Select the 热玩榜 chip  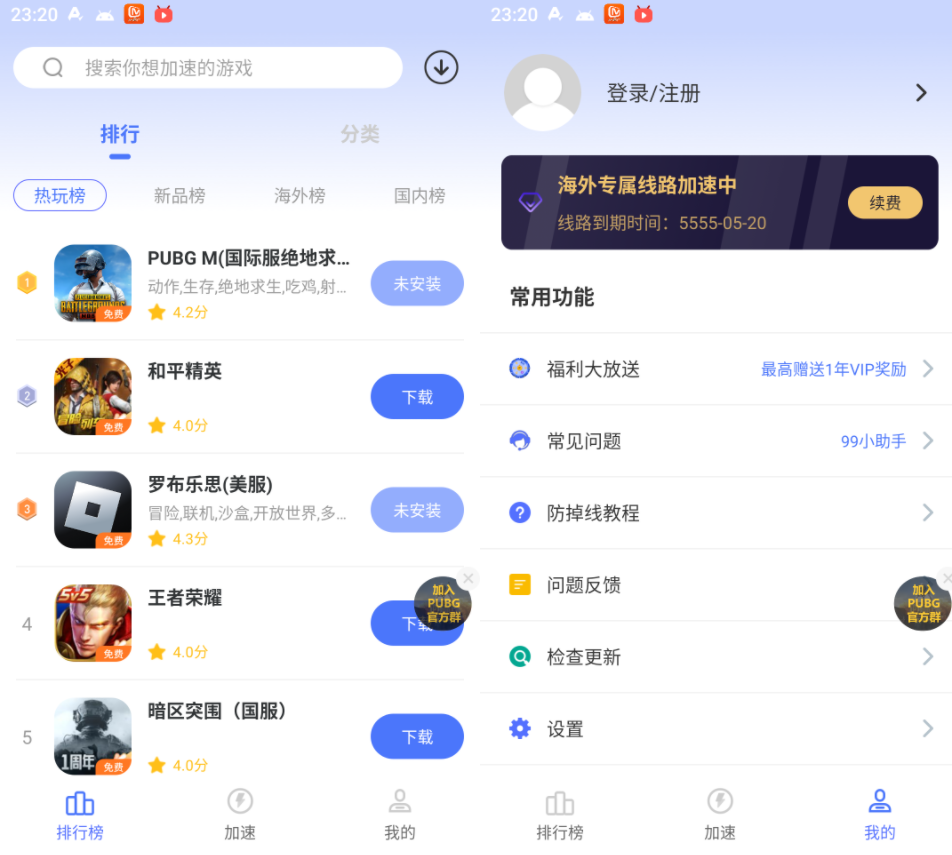pos(60,195)
